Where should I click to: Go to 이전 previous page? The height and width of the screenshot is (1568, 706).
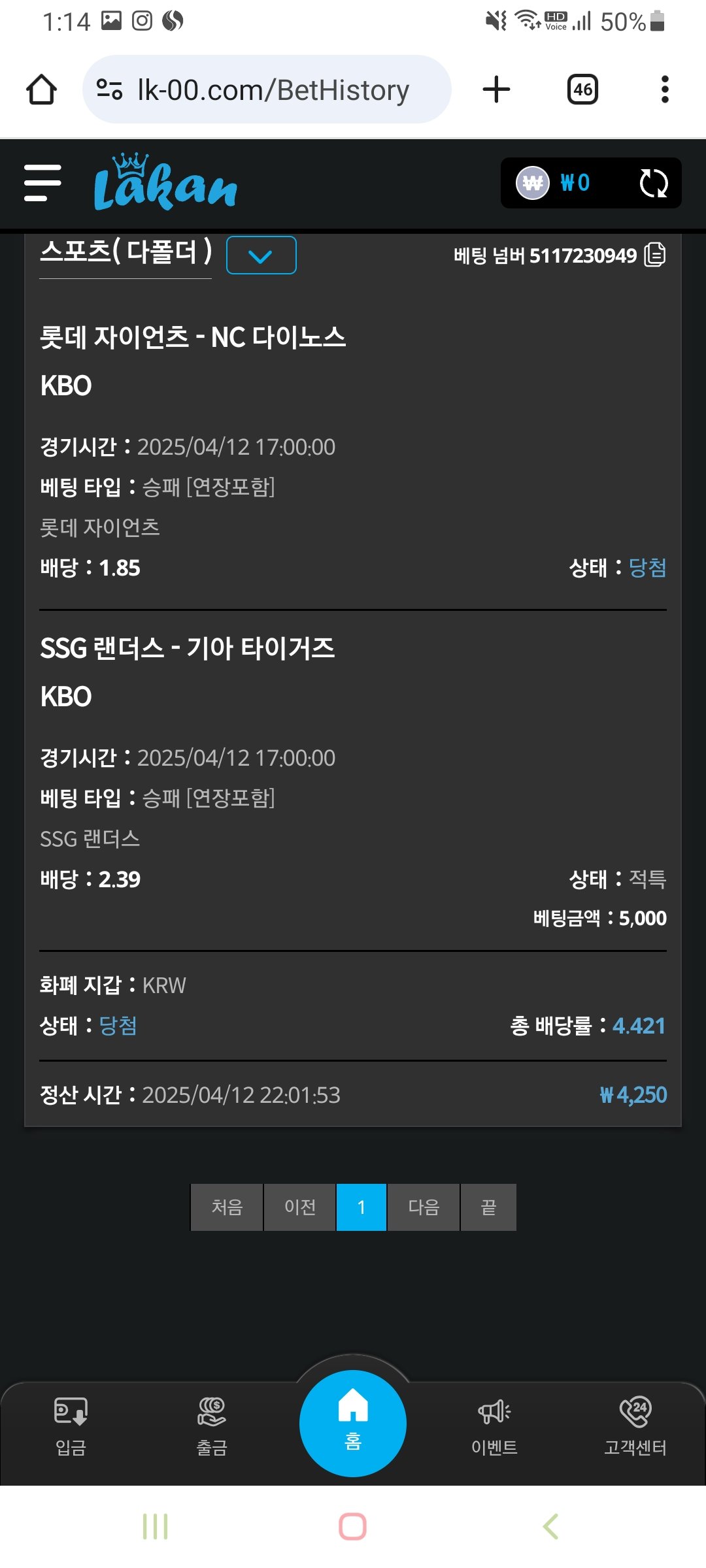(x=300, y=1207)
